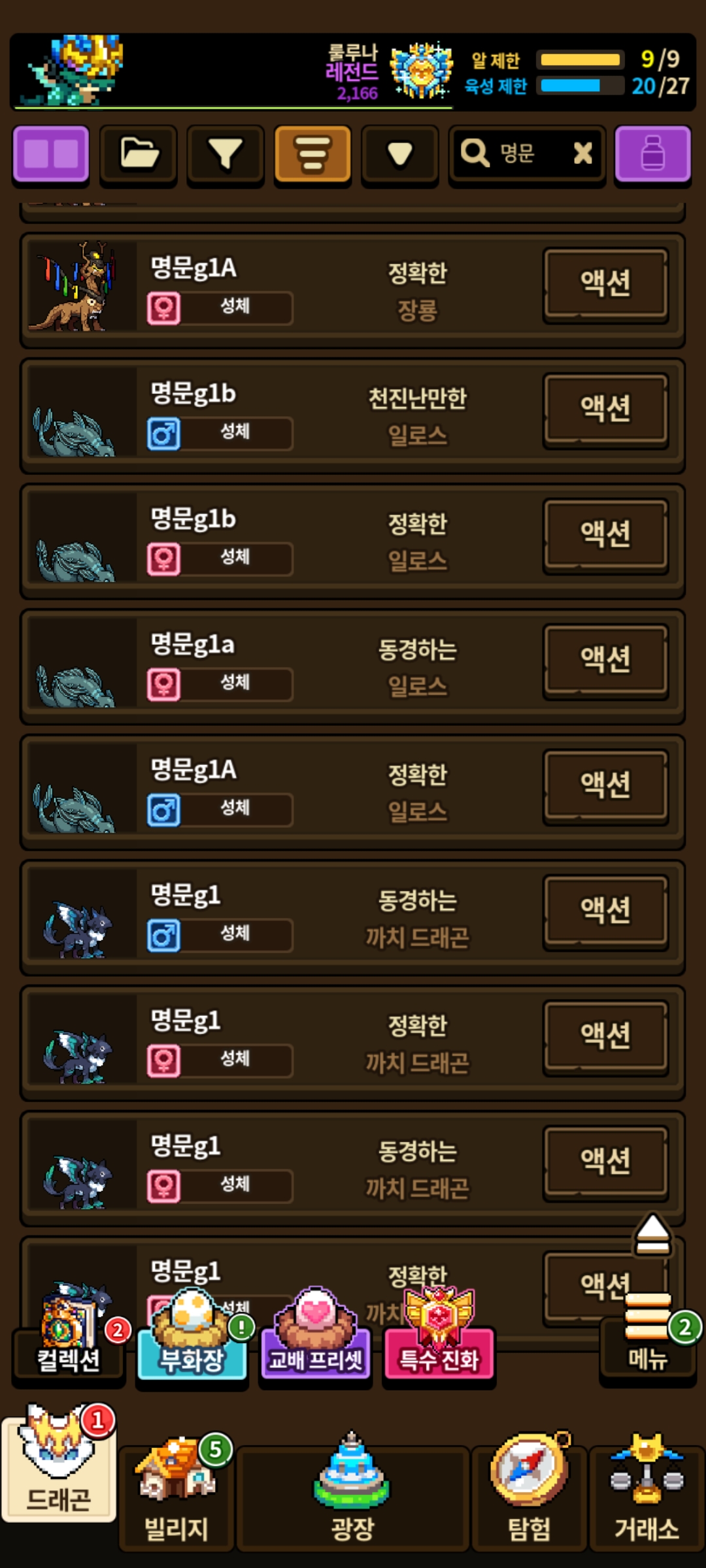This screenshot has width=706, height=1568.
Task: Switch to the 빌리지 tab
Action: (x=176, y=1496)
